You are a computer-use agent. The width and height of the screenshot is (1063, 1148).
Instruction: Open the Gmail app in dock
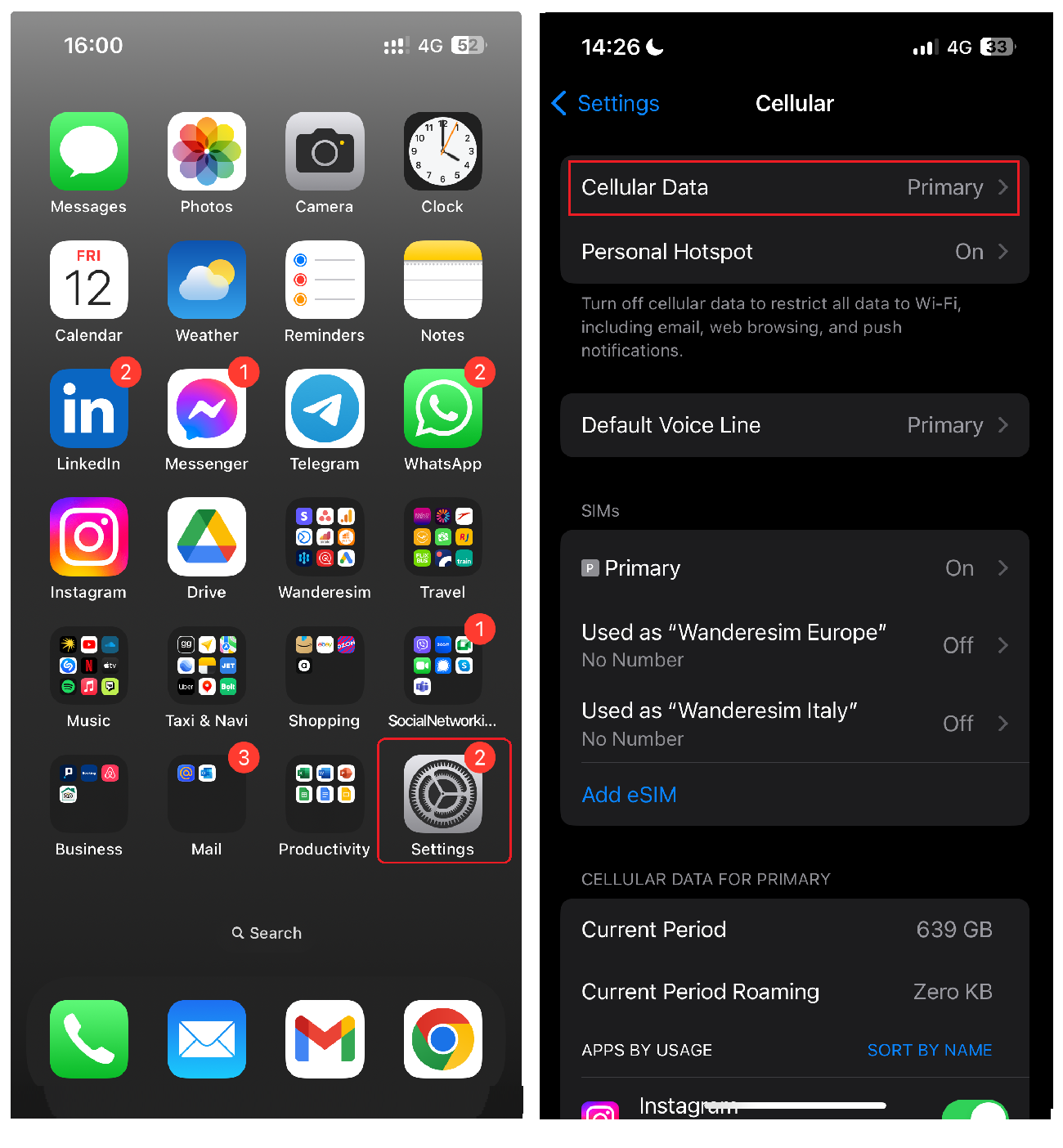coord(325,1038)
